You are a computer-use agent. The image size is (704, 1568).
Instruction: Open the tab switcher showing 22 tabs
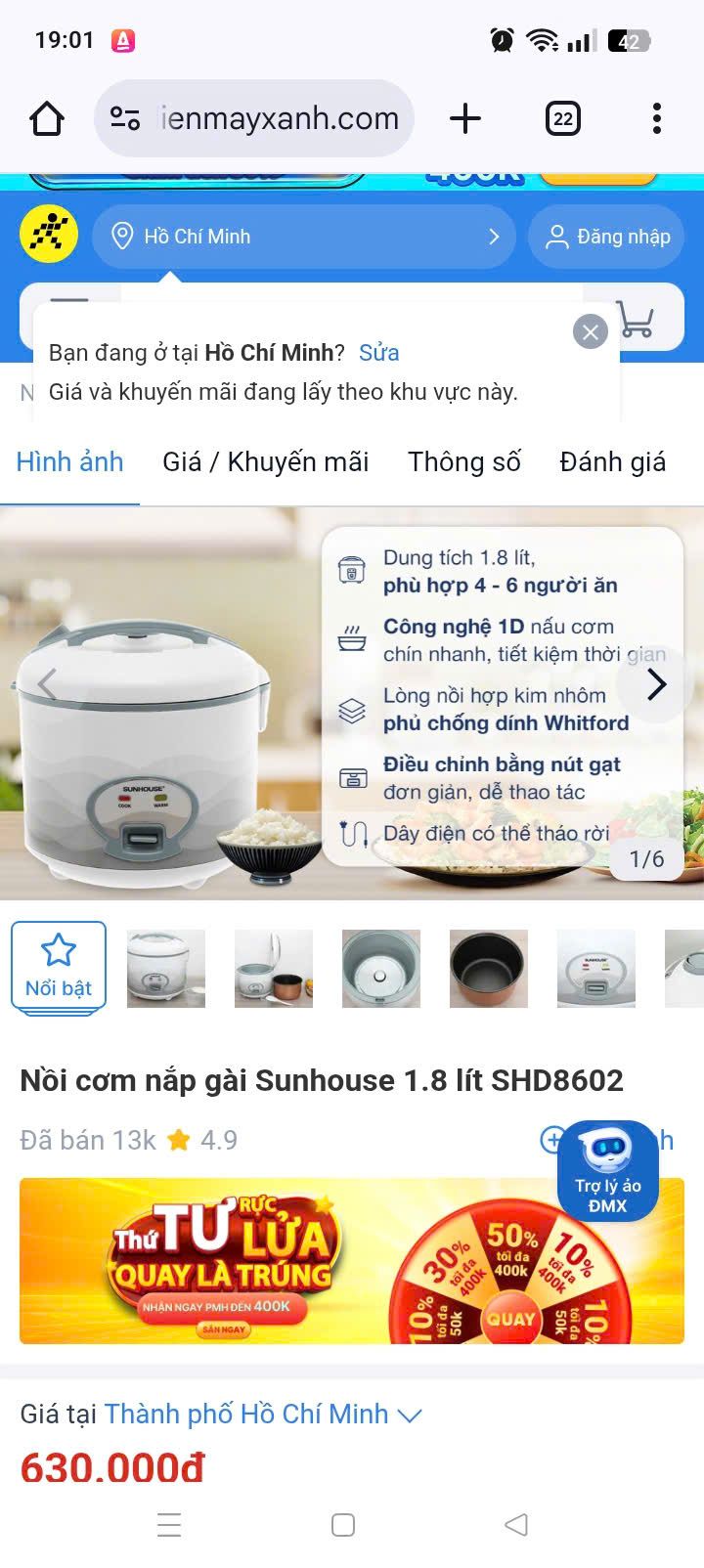(x=562, y=119)
